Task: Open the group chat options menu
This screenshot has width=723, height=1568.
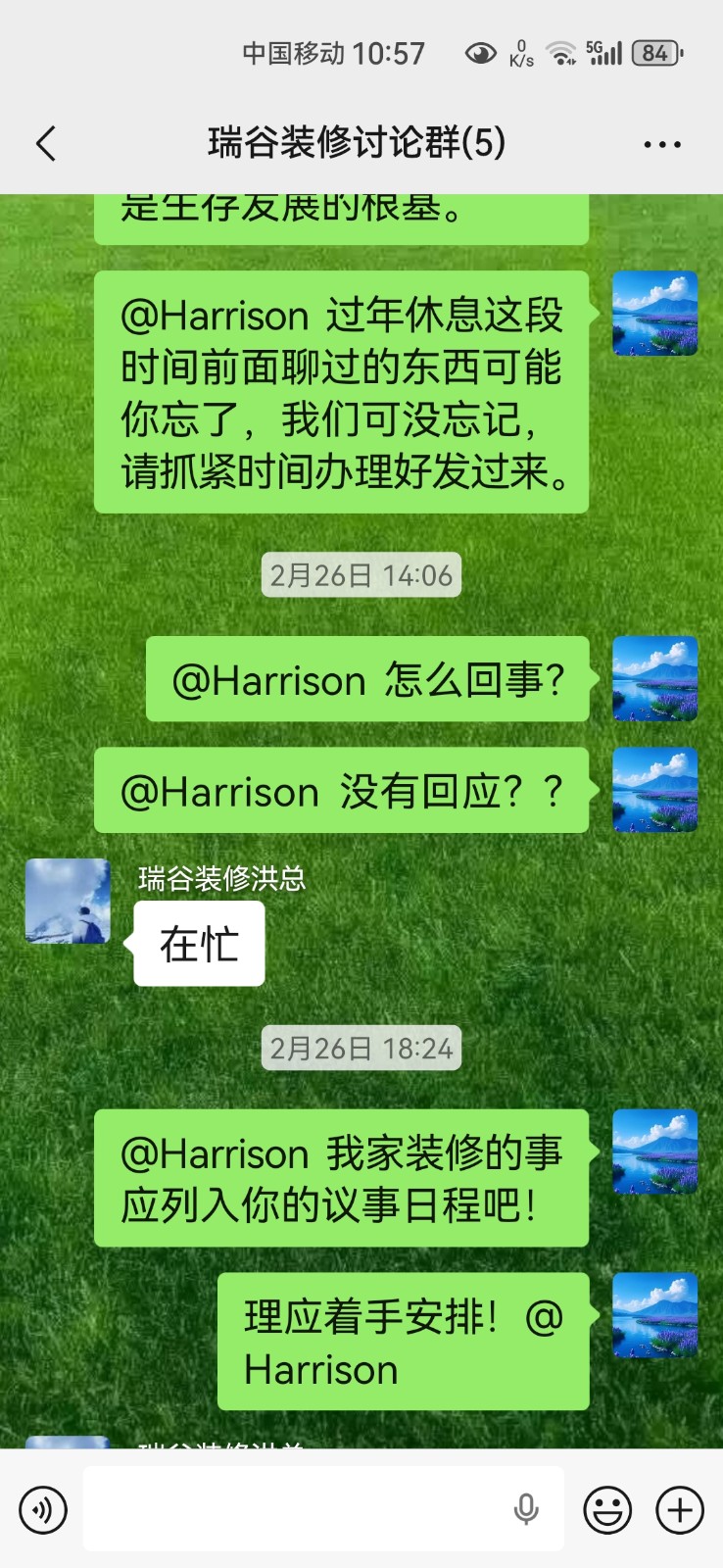Action: [x=662, y=144]
